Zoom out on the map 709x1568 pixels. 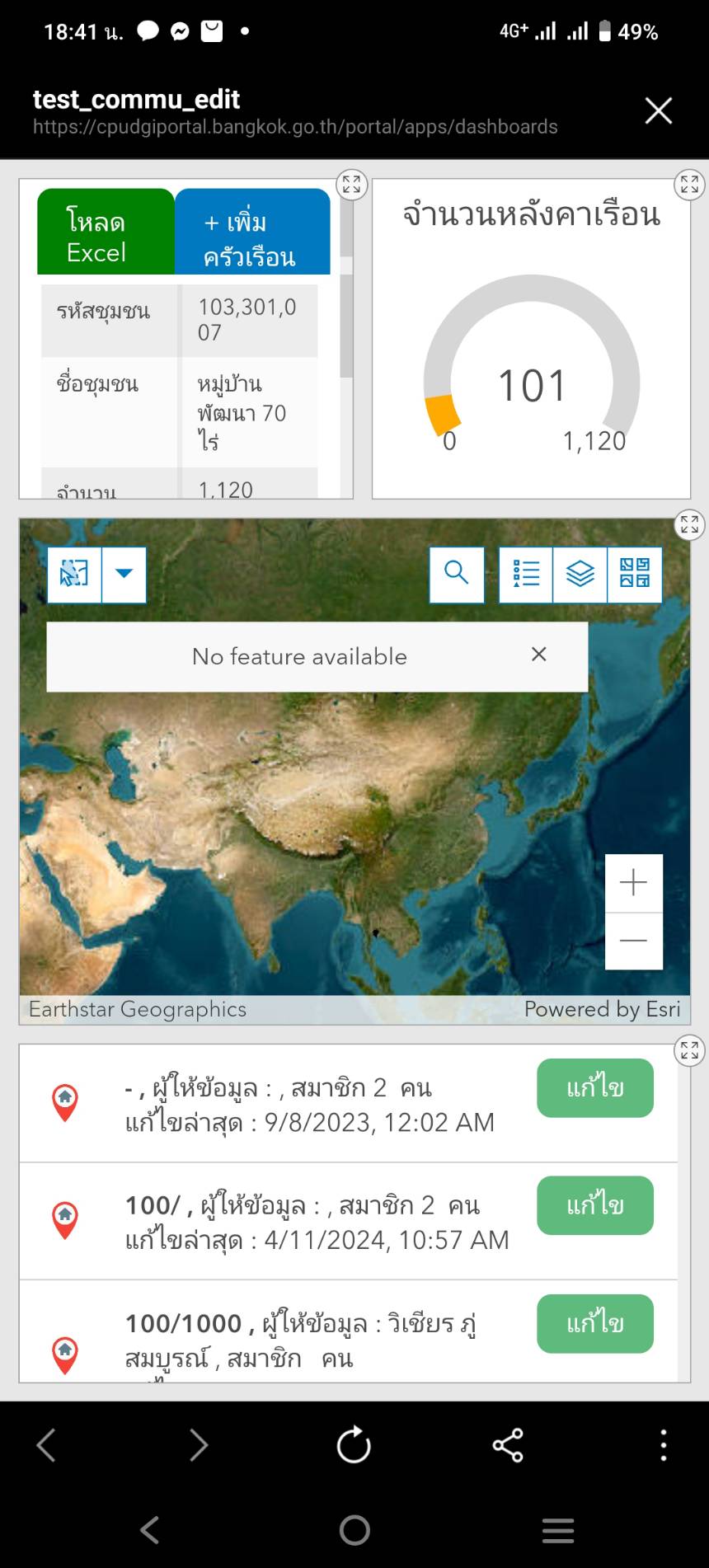click(x=633, y=941)
